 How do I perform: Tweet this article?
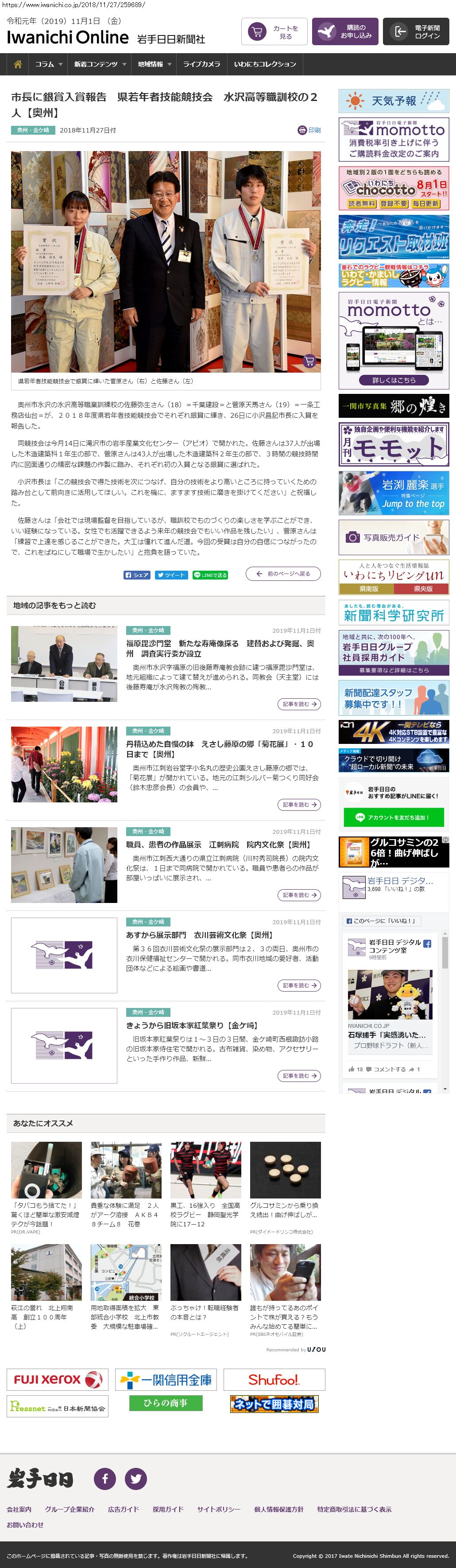pyautogui.click(x=171, y=575)
